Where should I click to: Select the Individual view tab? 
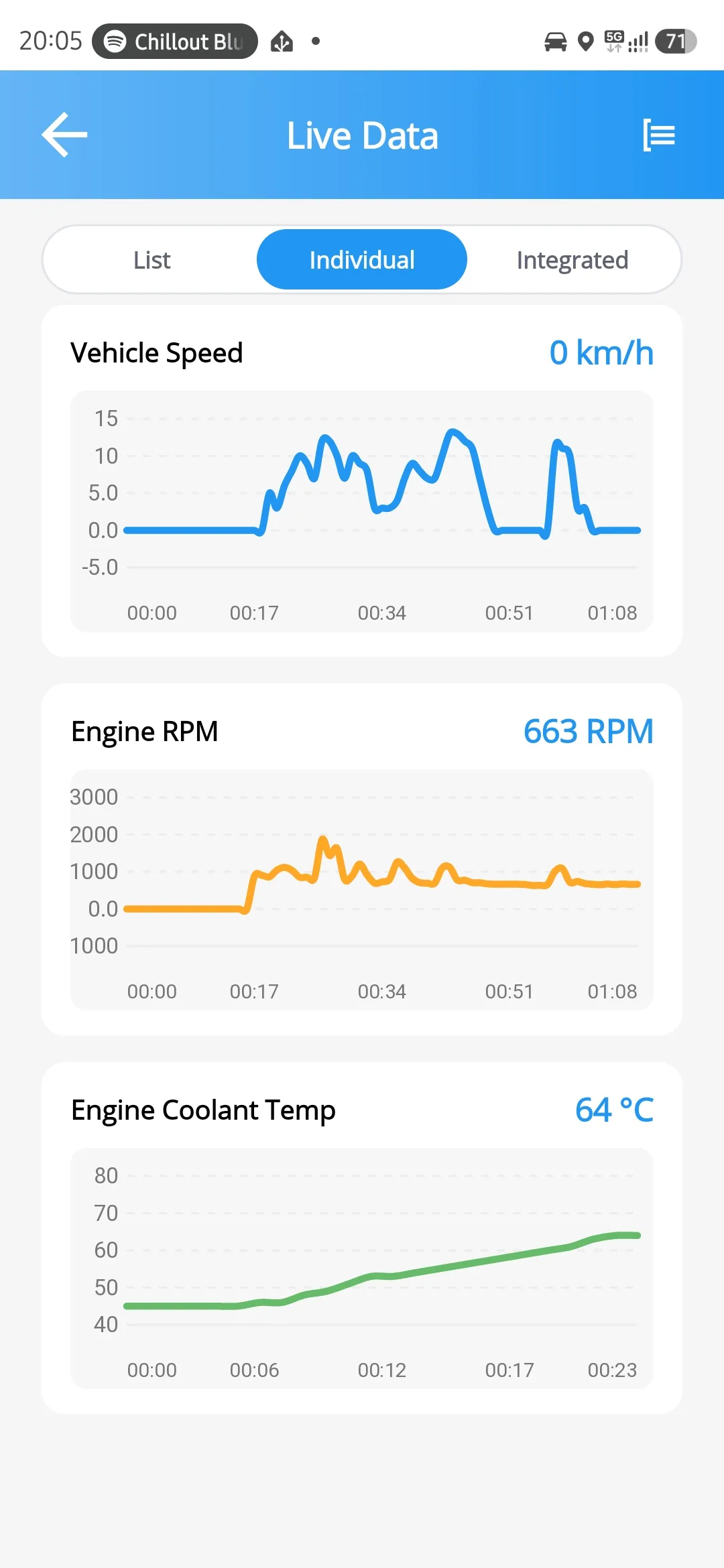coord(362,260)
